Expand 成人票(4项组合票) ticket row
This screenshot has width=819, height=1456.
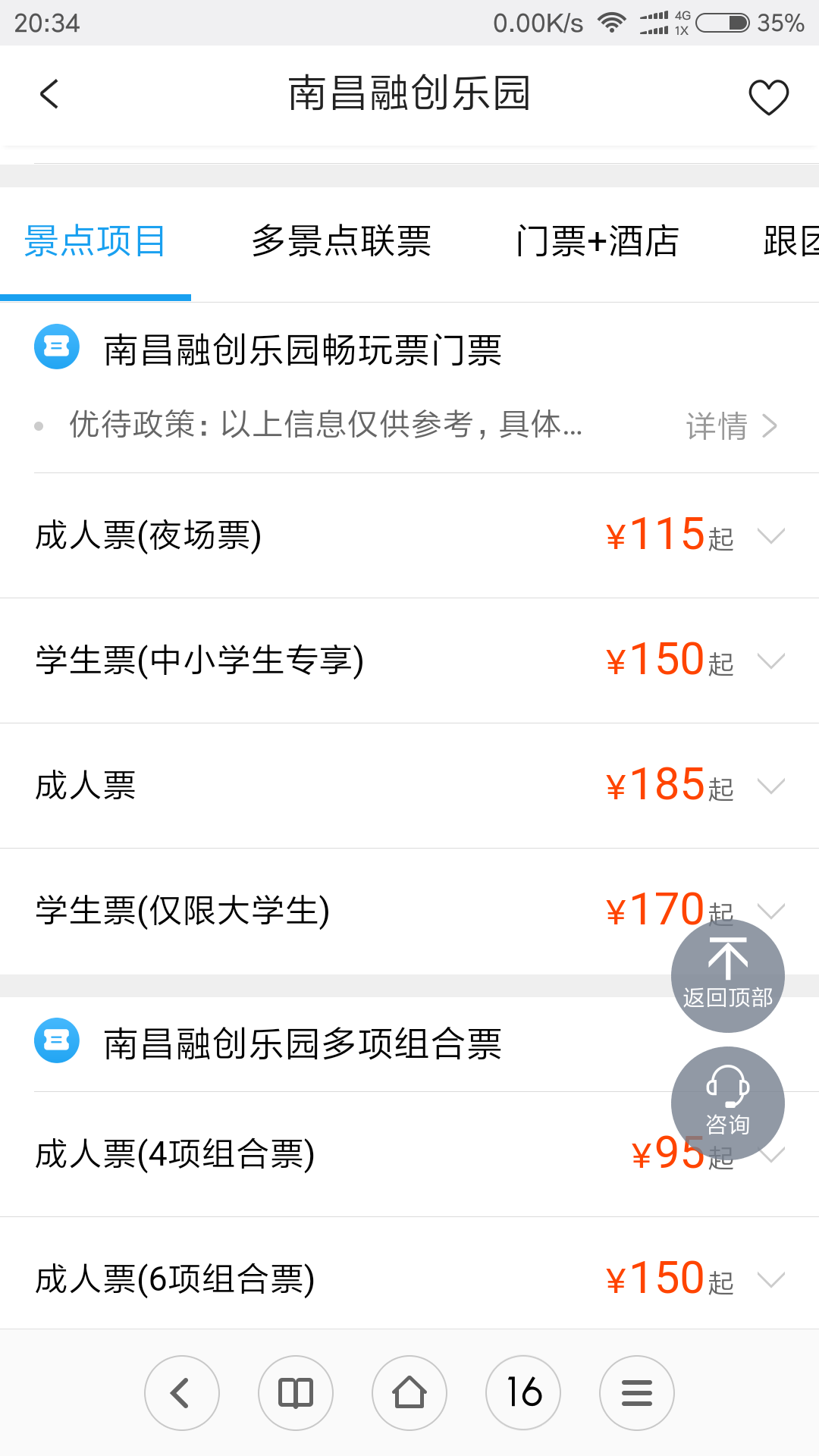coord(409,1154)
